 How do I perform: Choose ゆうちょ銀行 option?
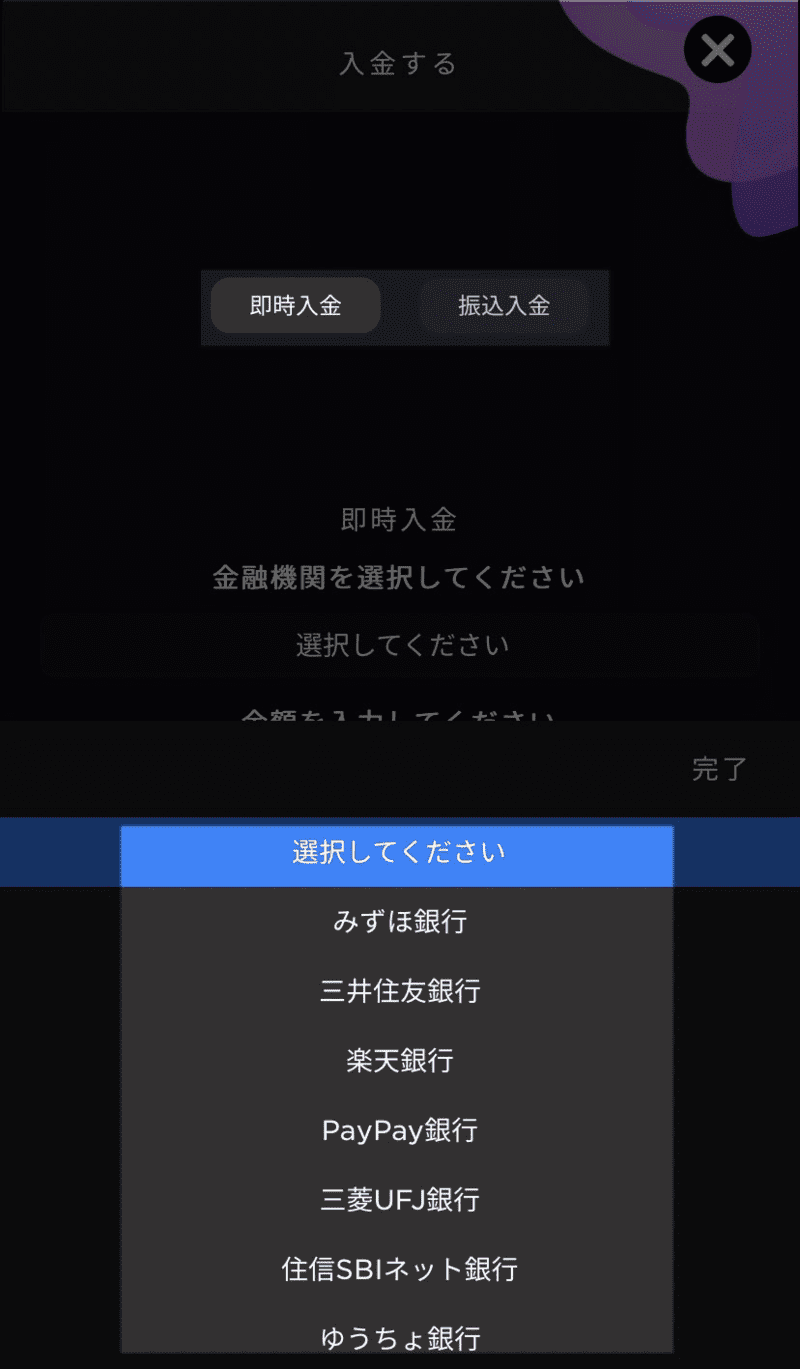click(x=399, y=1336)
